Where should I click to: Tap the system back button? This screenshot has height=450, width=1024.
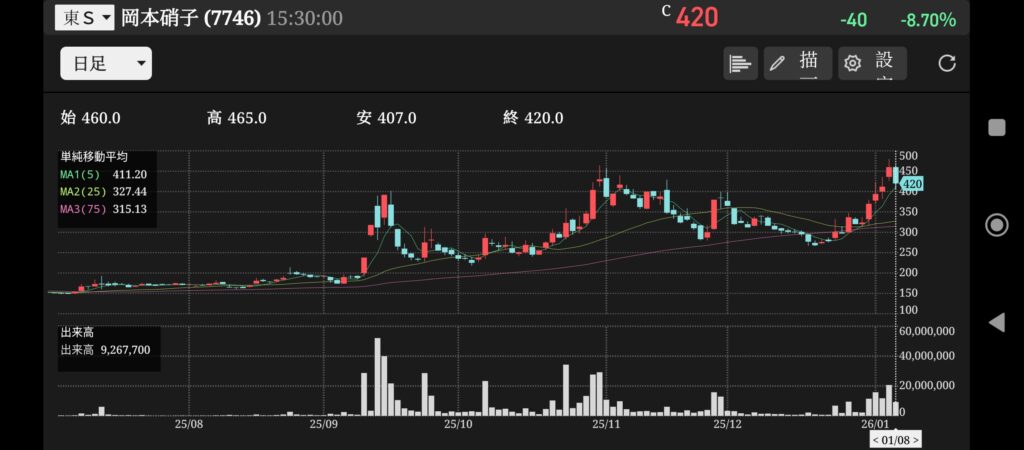996,322
